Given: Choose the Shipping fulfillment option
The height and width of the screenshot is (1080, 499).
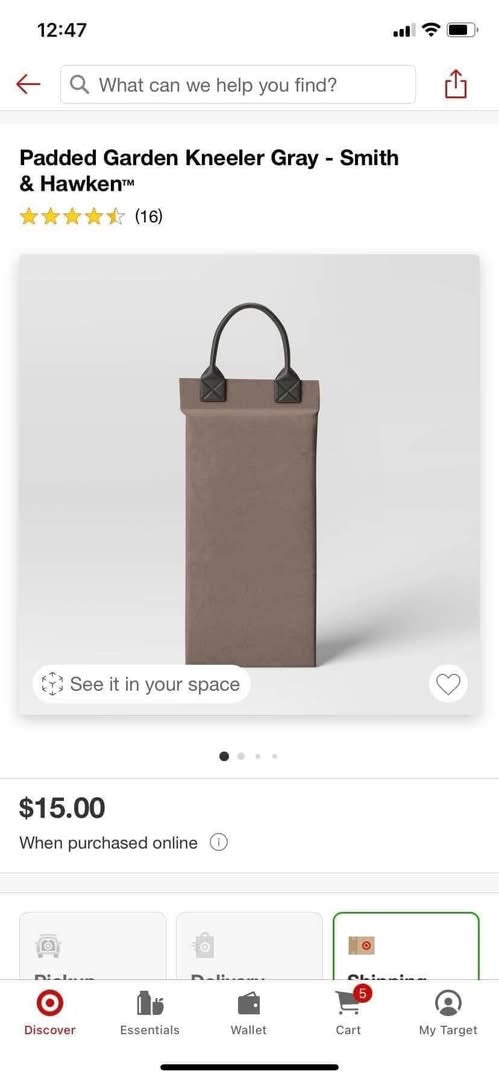Looking at the screenshot, I should pyautogui.click(x=406, y=946).
